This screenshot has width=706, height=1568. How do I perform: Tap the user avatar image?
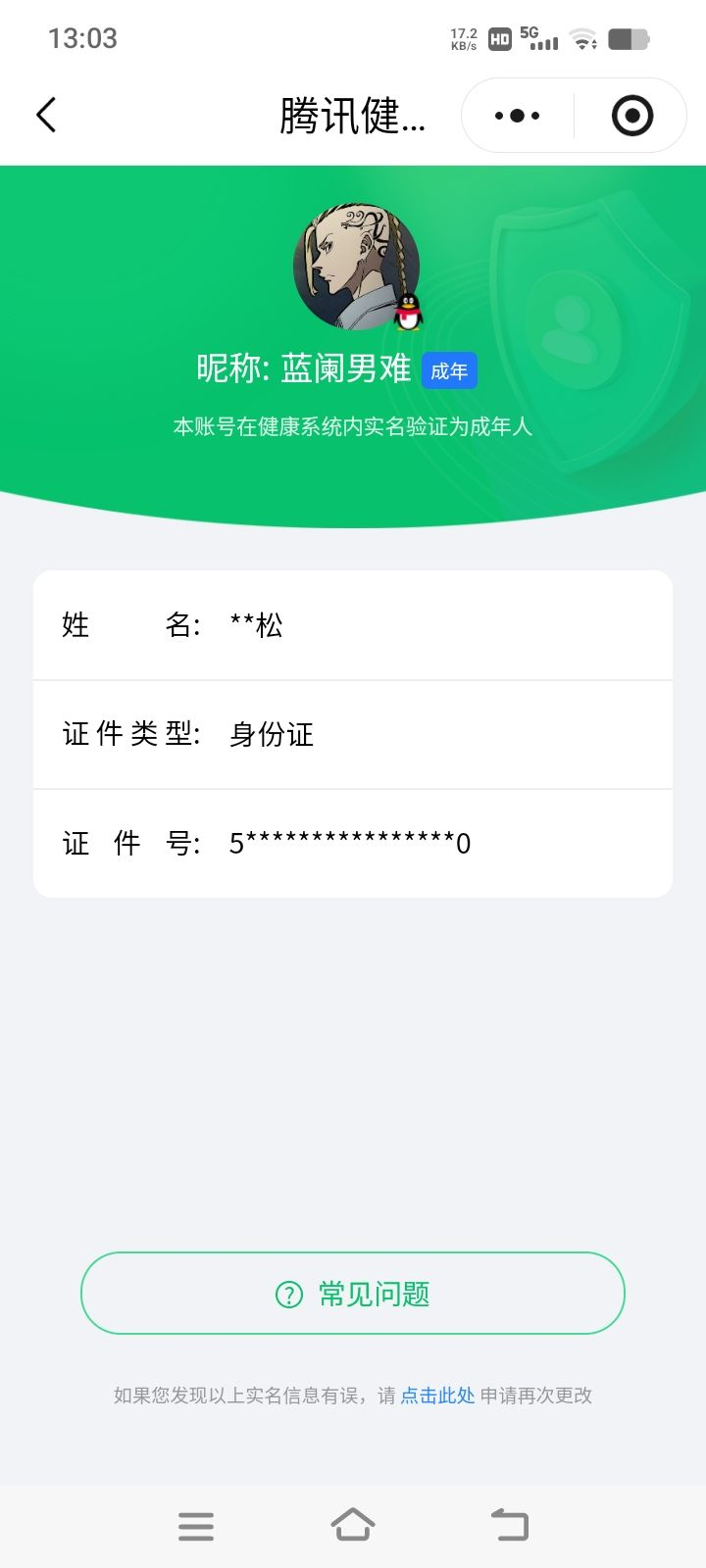click(353, 265)
